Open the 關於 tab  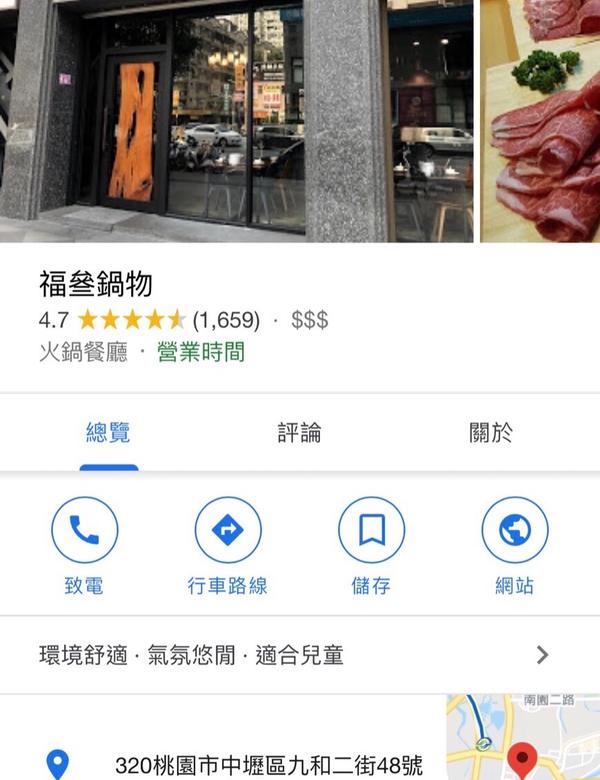[490, 433]
